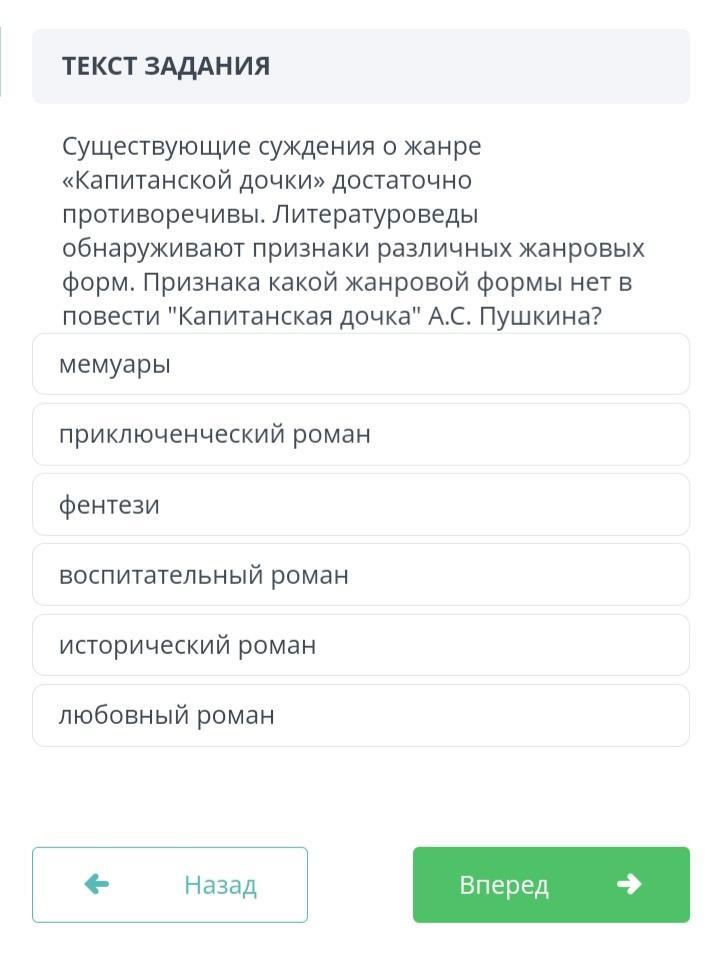The width and height of the screenshot is (720, 960).
Task: Choose «исторический роман» answer
Action: point(361,645)
